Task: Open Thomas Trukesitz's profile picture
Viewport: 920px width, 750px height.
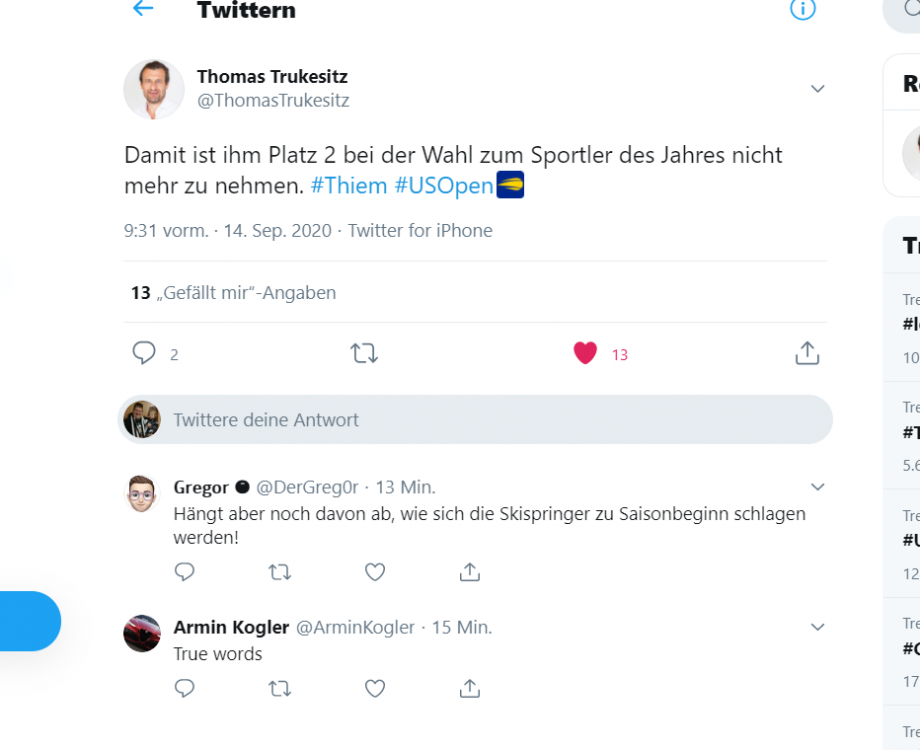Action: point(154,89)
